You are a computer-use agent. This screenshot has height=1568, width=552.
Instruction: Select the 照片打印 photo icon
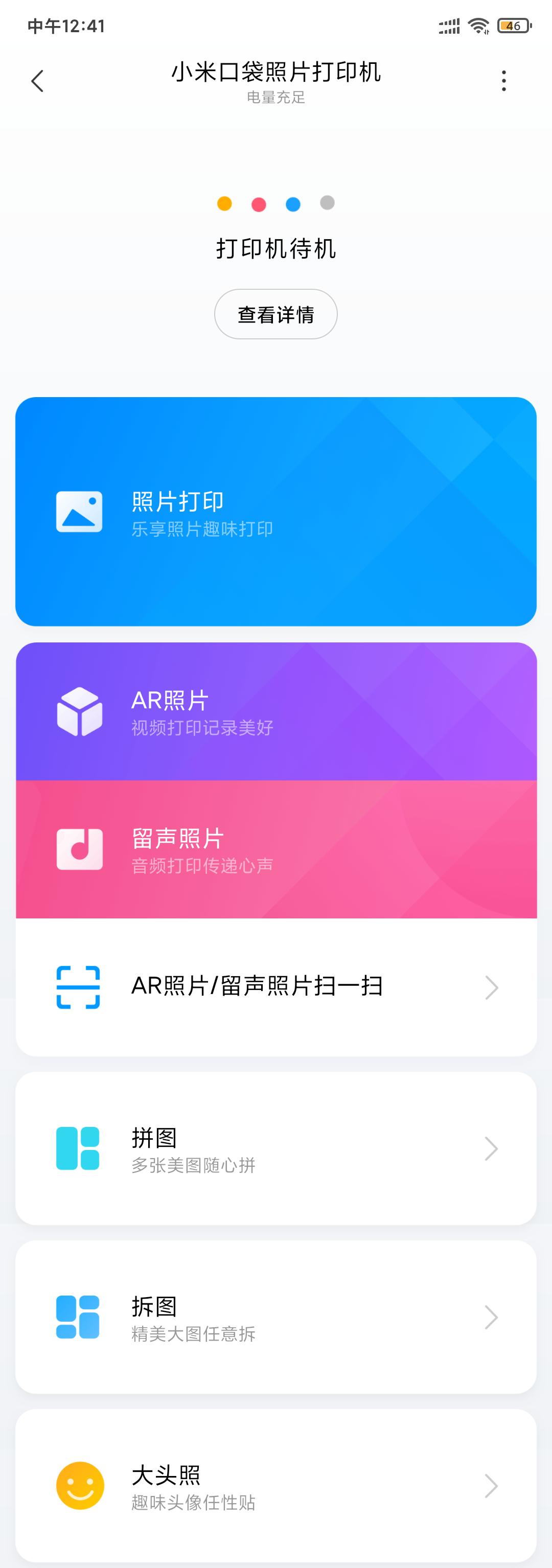(79, 511)
